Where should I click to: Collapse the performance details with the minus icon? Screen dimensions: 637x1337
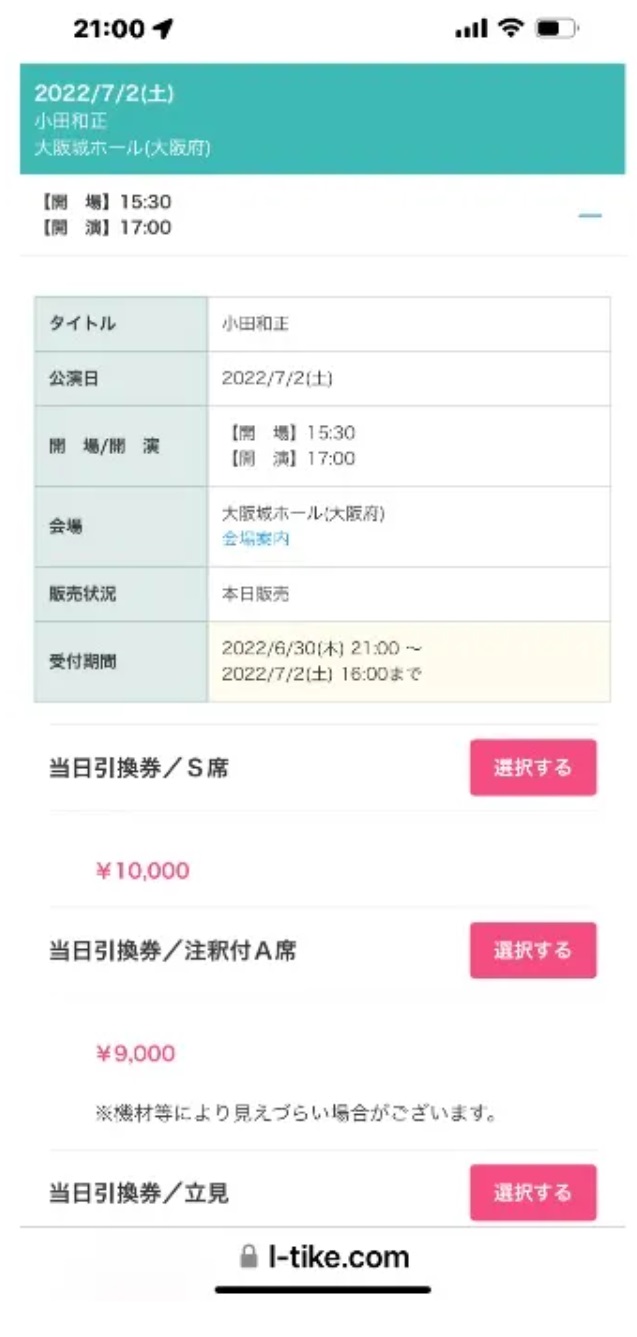[x=590, y=215]
